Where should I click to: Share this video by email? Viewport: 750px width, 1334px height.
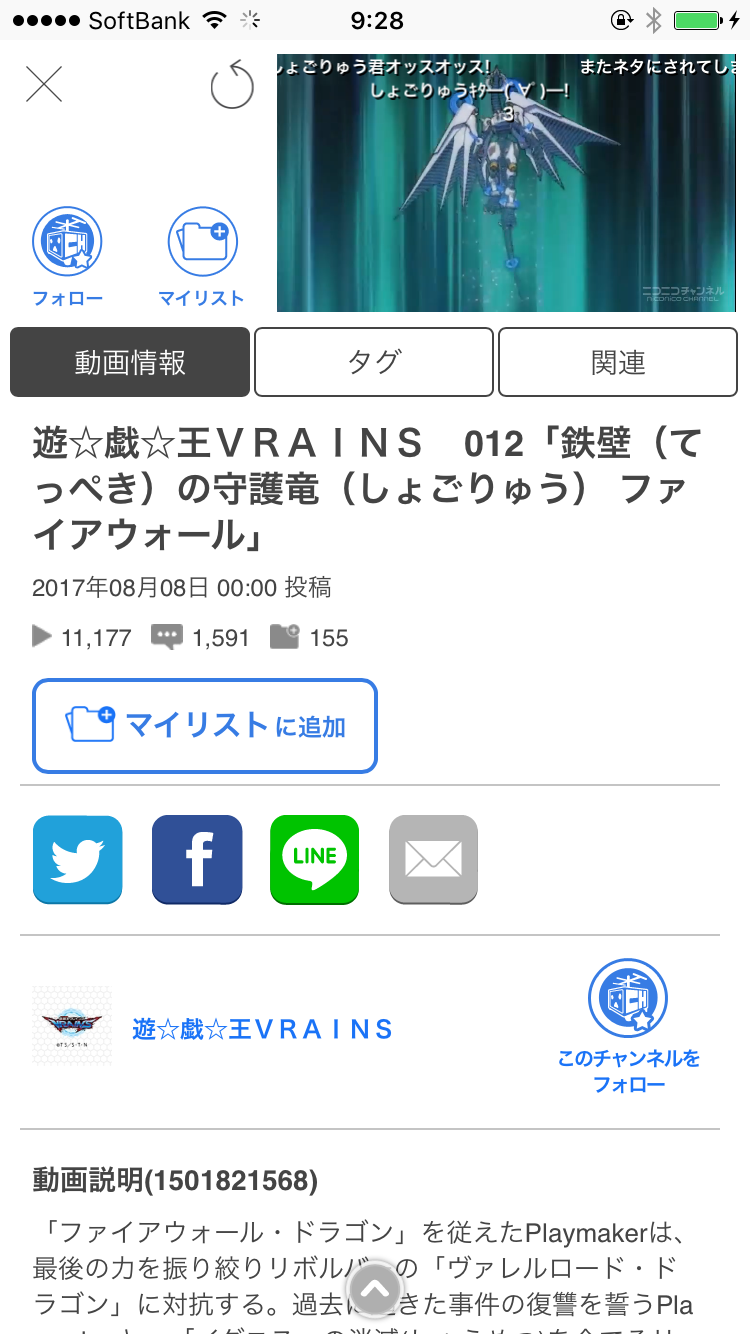click(433, 859)
